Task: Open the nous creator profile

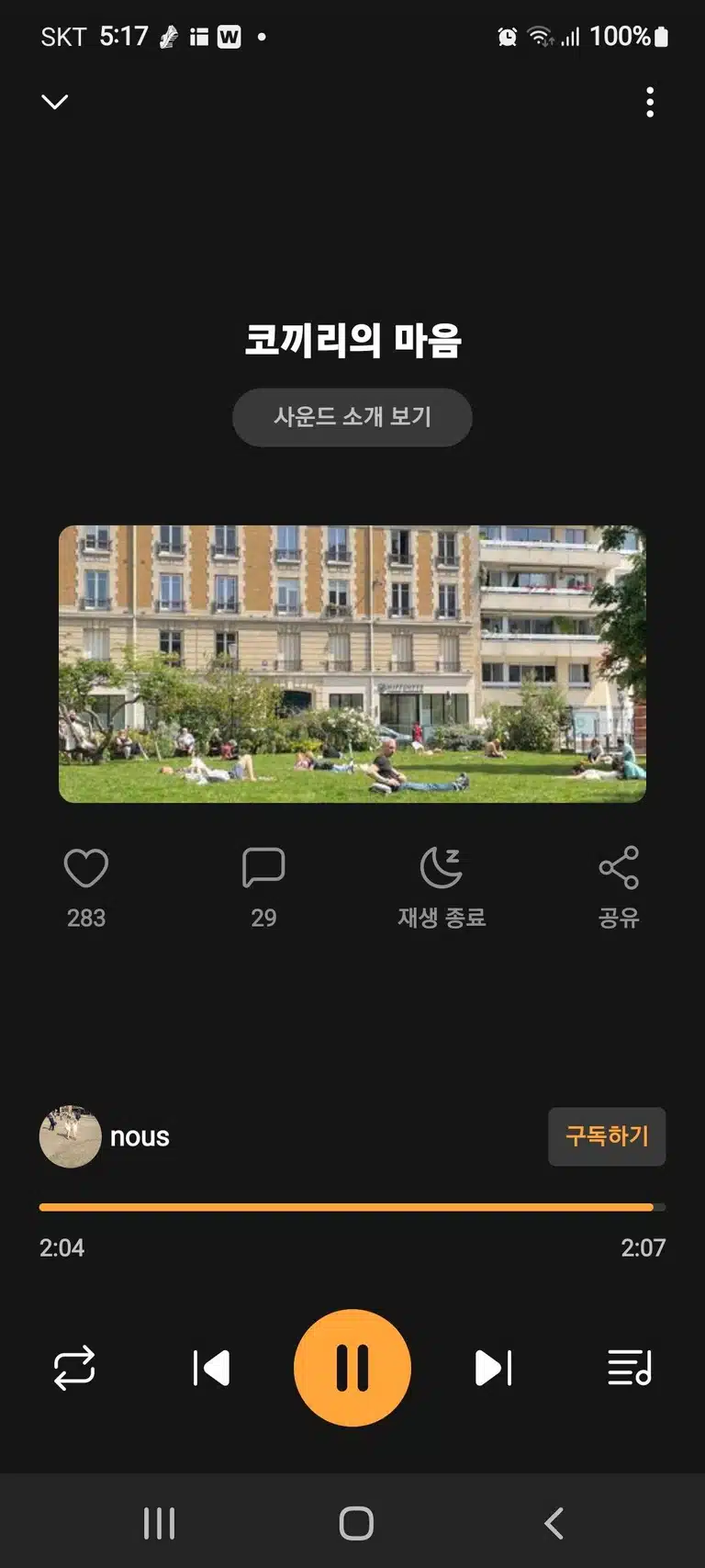Action: point(105,1136)
